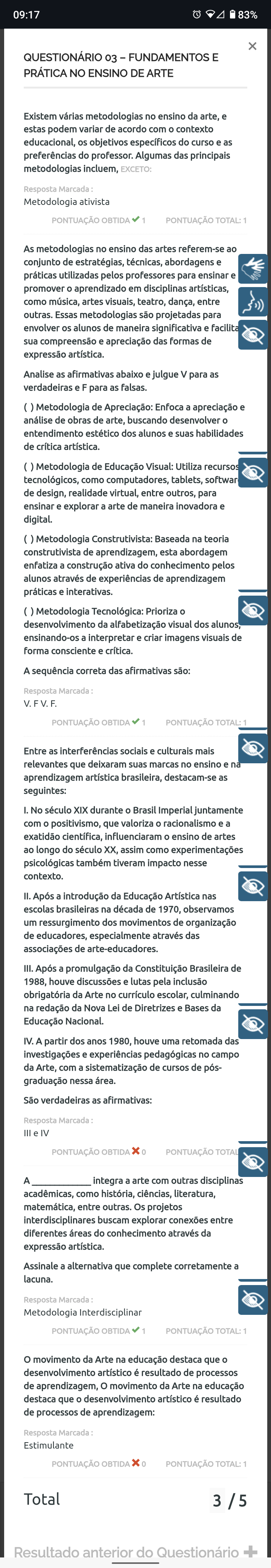The width and height of the screenshot is (271, 1568).
Task: Close the questionnaire results dialog
Action: pos(252,46)
